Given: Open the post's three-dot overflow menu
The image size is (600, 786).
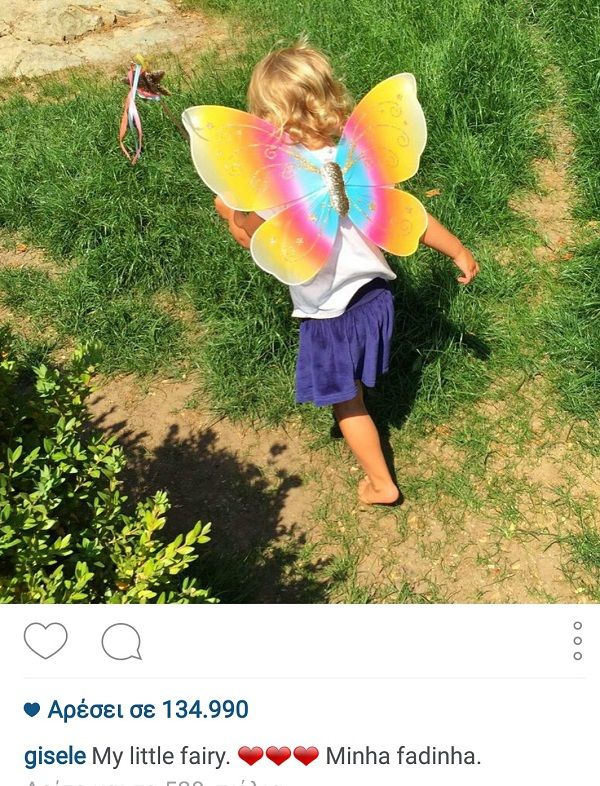Looking at the screenshot, I should coord(577,641).
